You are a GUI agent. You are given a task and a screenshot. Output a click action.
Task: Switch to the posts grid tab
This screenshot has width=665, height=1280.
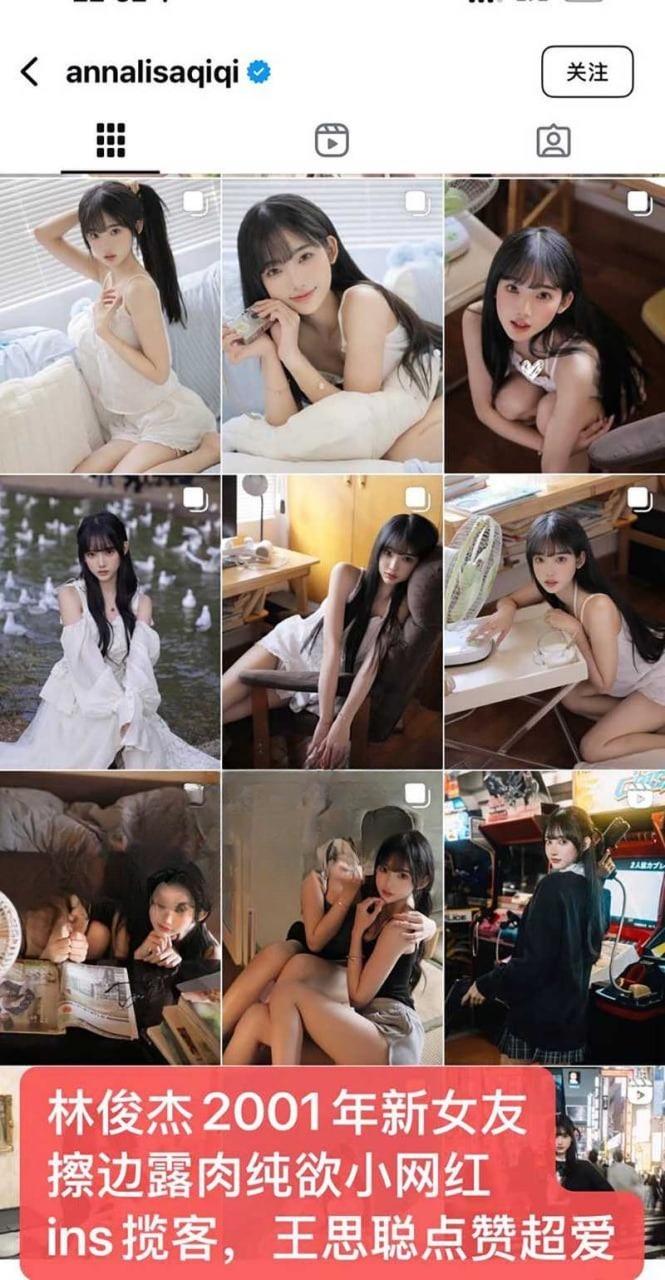110,141
